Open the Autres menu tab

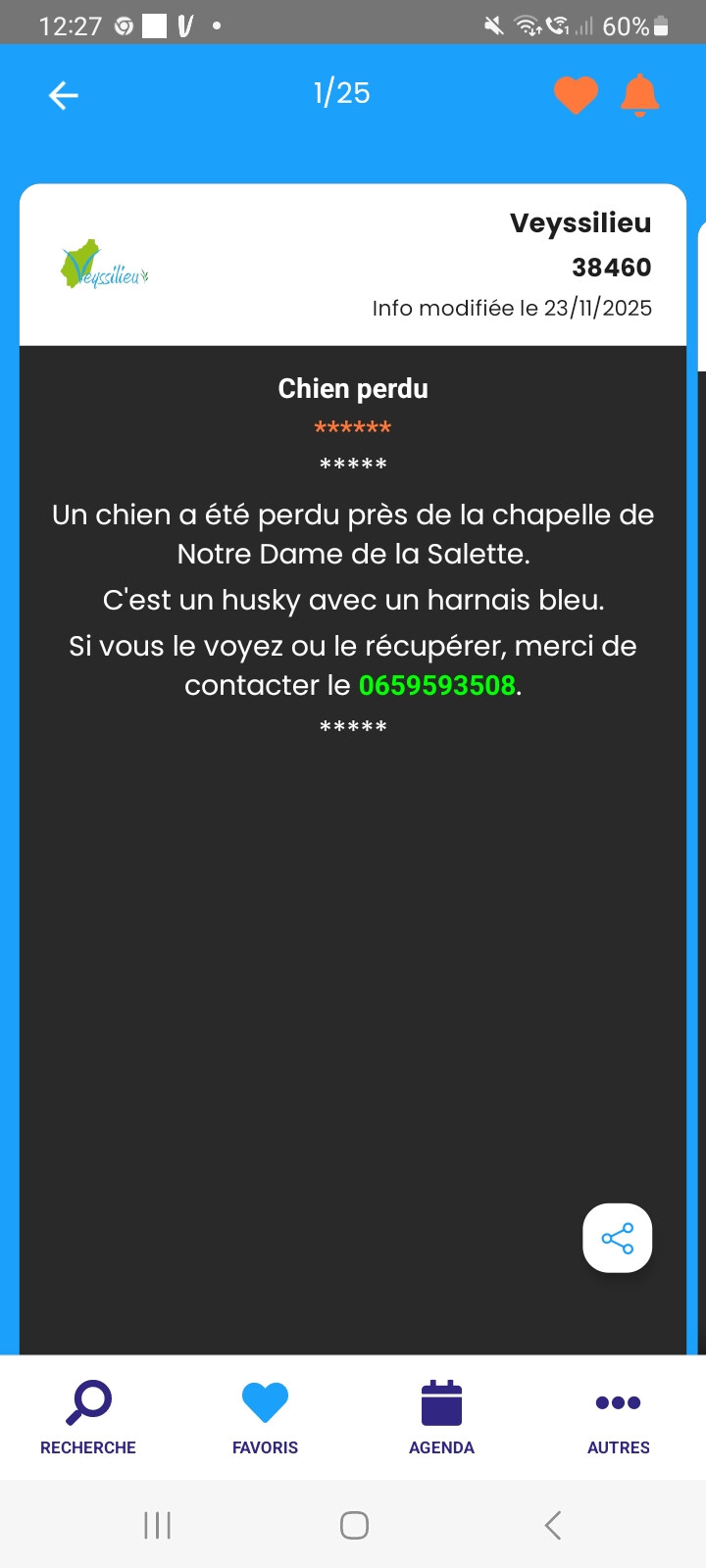(x=618, y=1417)
